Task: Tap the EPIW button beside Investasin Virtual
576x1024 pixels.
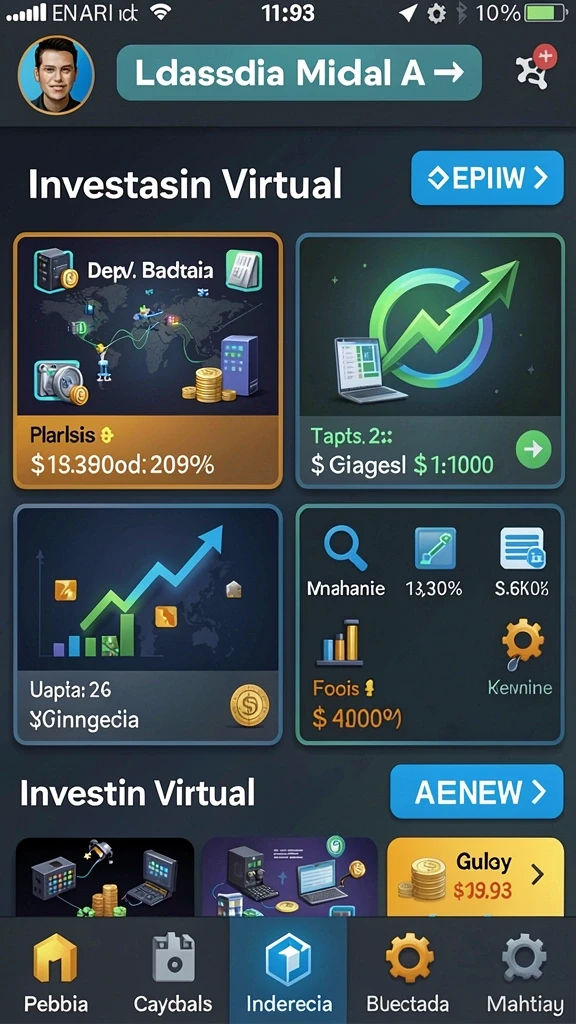Action: tap(487, 178)
